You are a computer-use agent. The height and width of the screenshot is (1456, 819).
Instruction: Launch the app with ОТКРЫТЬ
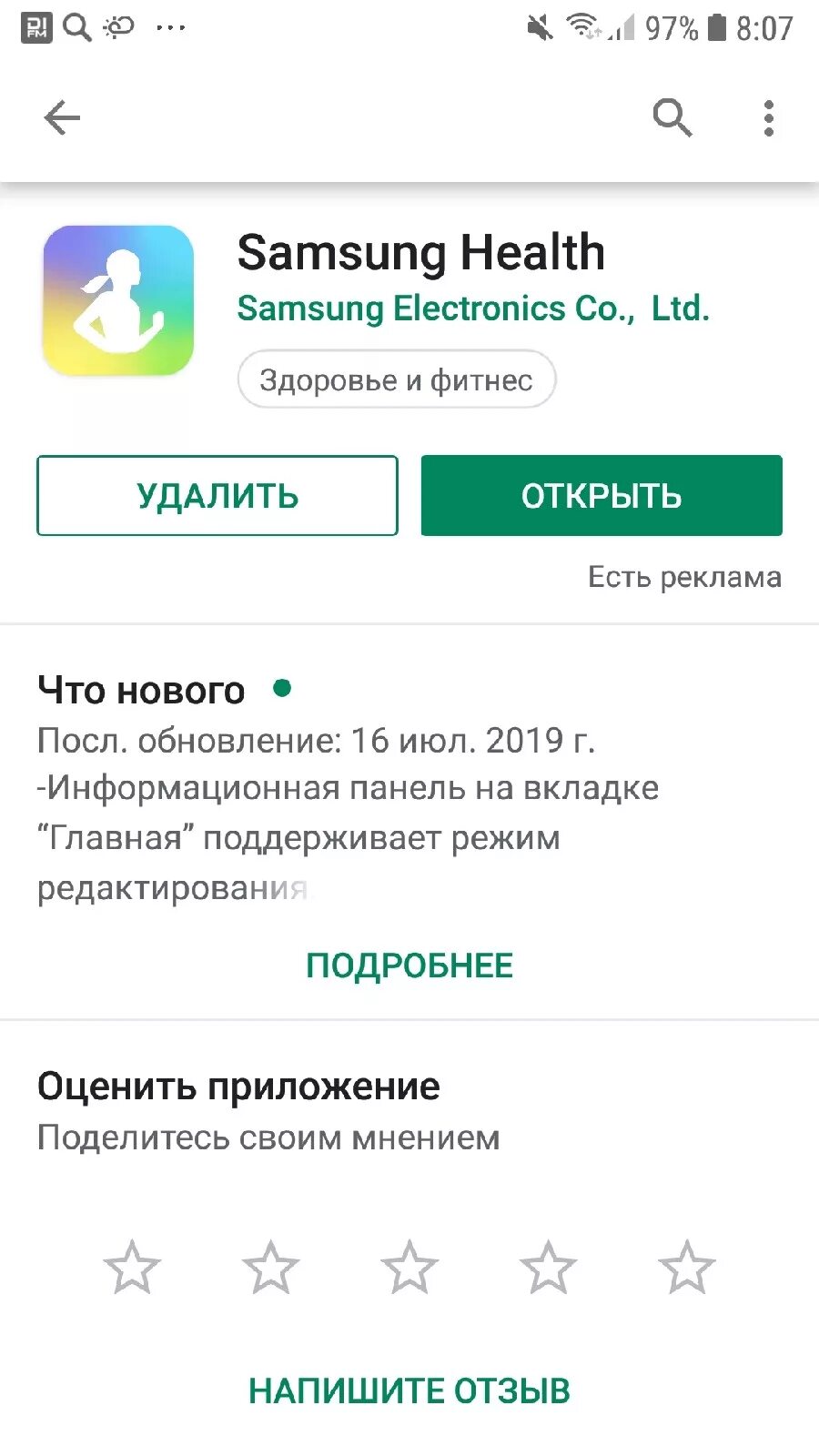[x=601, y=496]
